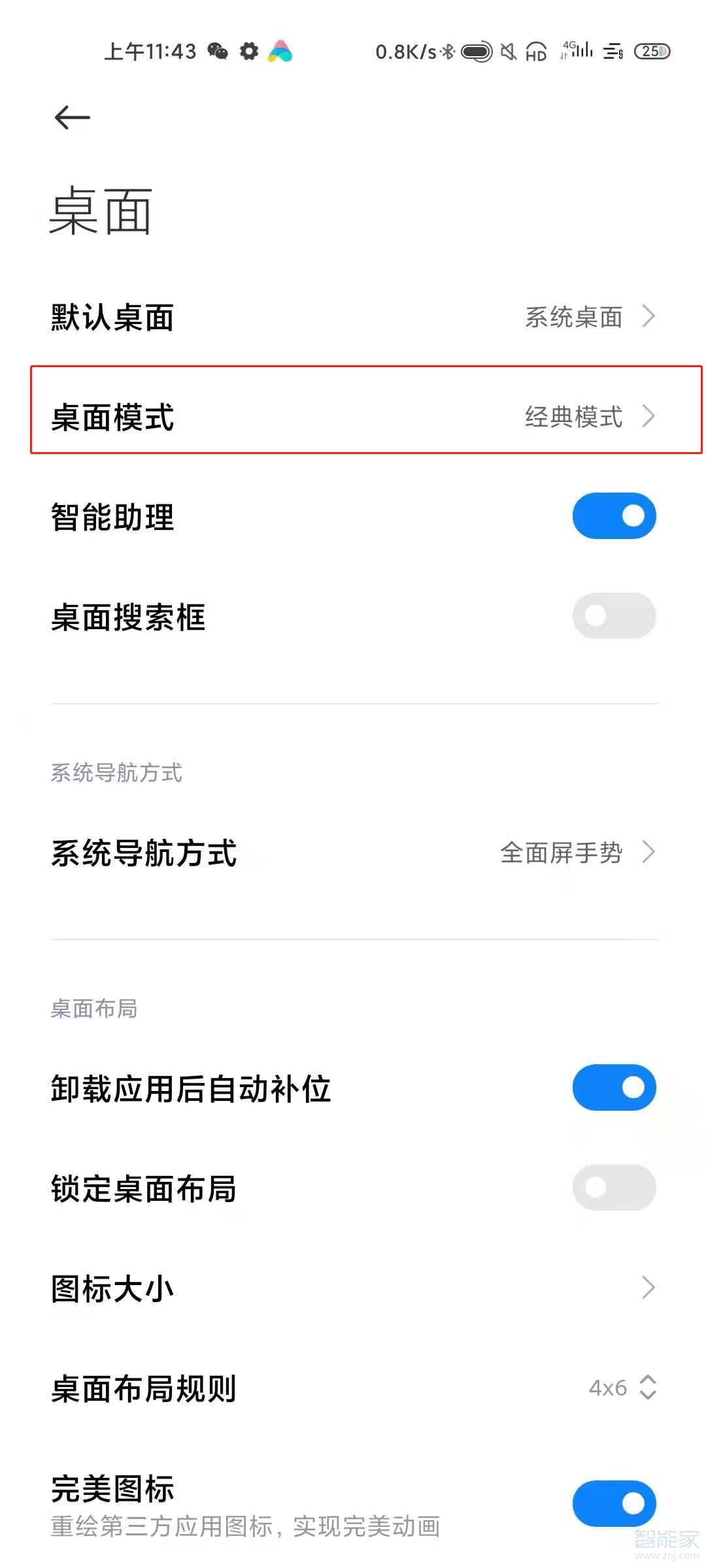The width and height of the screenshot is (706, 1568).
Task: Tap the battery indicator showing 25%
Action: click(x=651, y=52)
